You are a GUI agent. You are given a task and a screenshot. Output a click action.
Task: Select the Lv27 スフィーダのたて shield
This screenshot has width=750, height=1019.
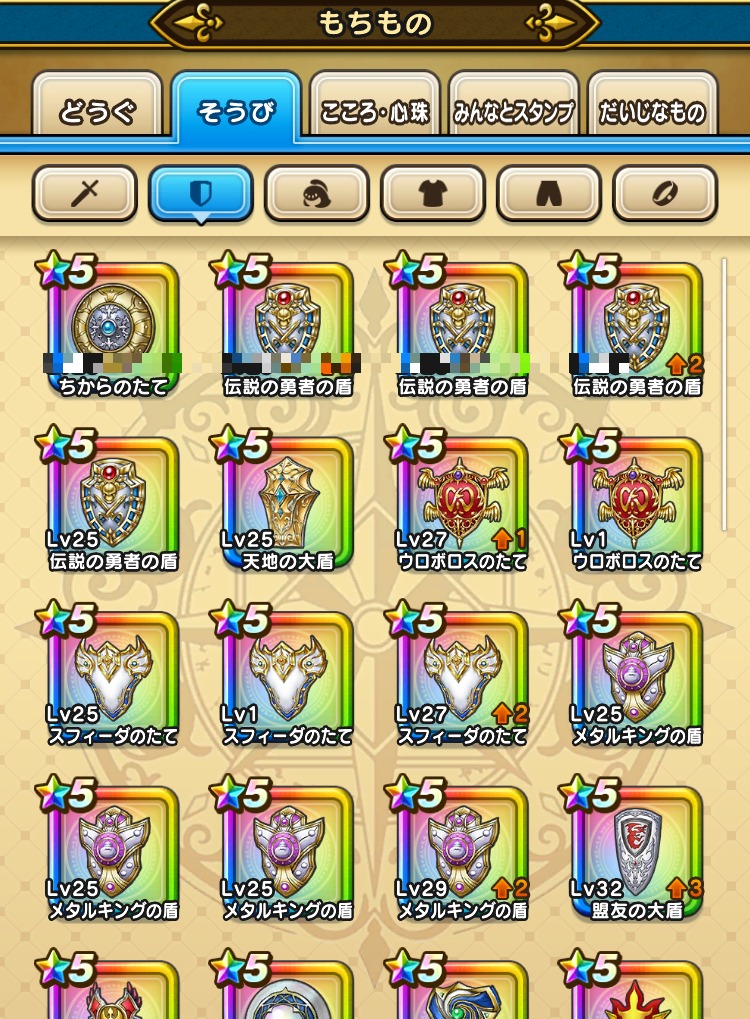(x=462, y=675)
